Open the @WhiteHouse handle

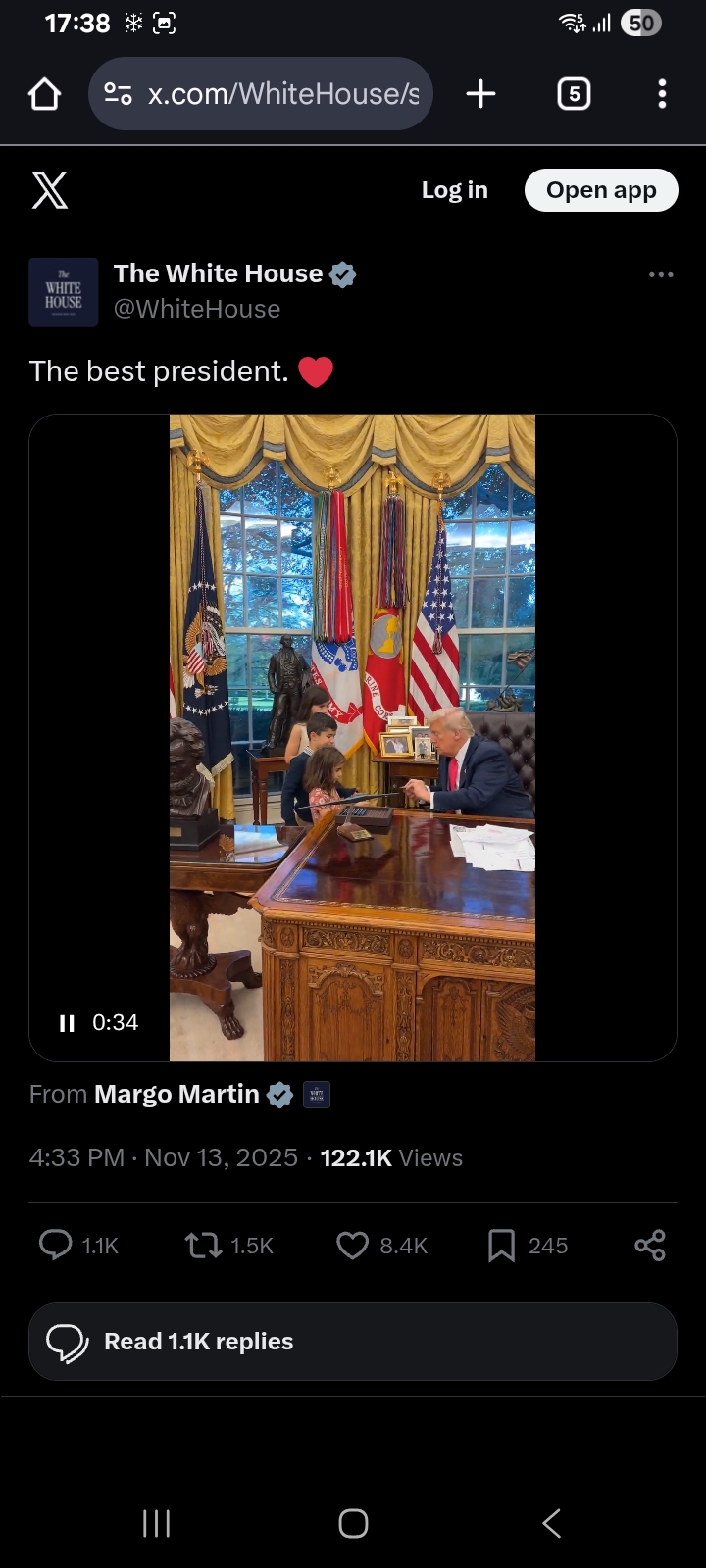point(197,309)
